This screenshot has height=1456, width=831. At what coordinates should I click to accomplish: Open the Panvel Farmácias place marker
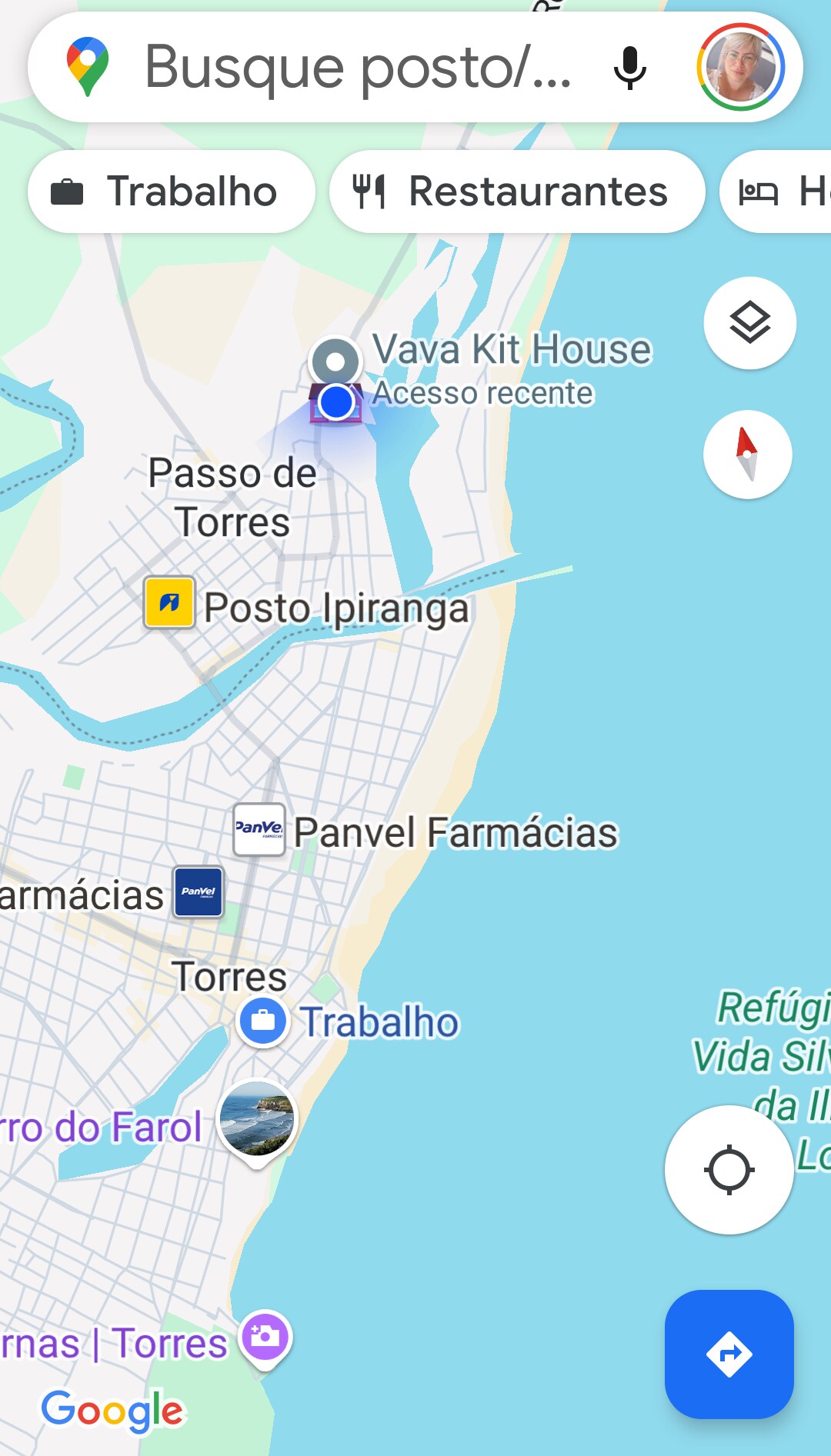[x=259, y=829]
